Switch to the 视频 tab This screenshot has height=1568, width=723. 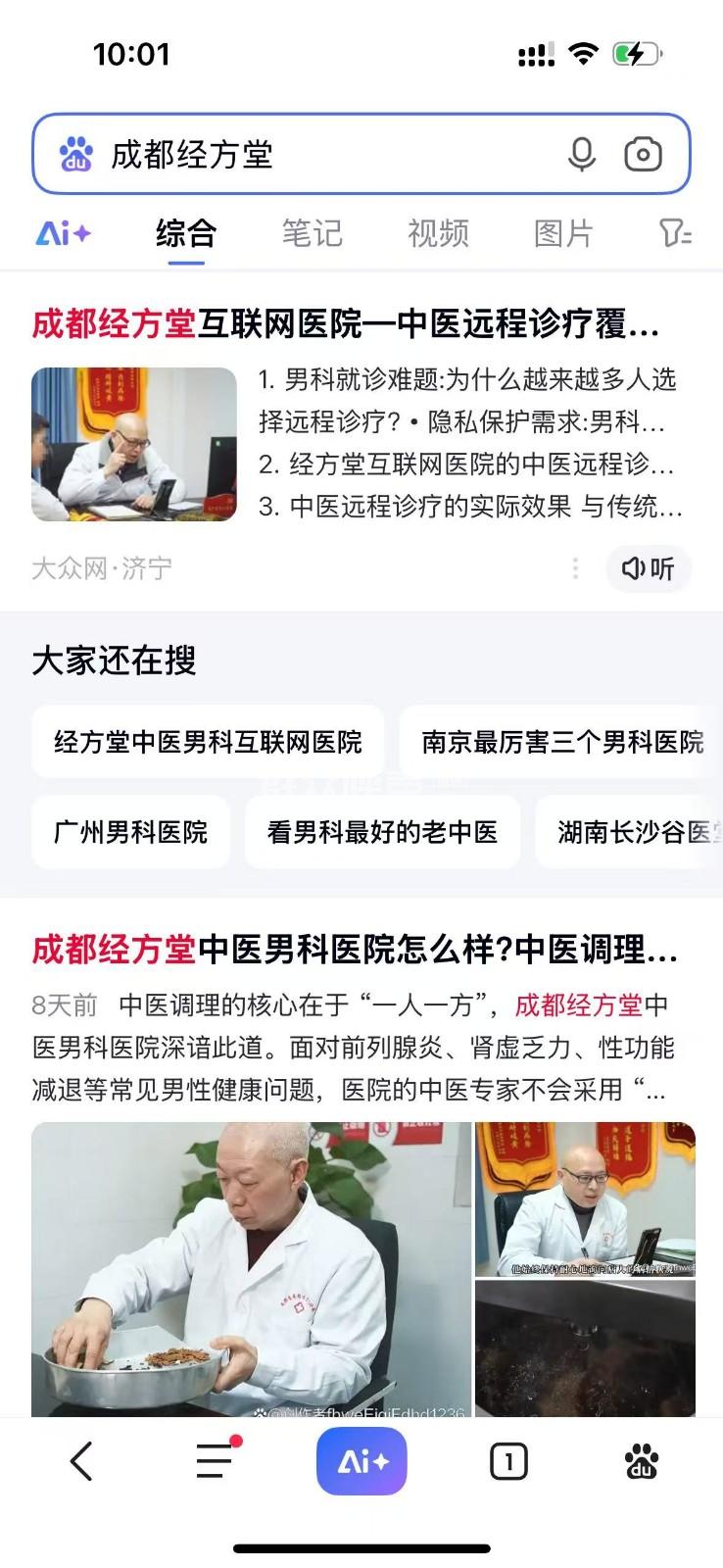pyautogui.click(x=438, y=233)
